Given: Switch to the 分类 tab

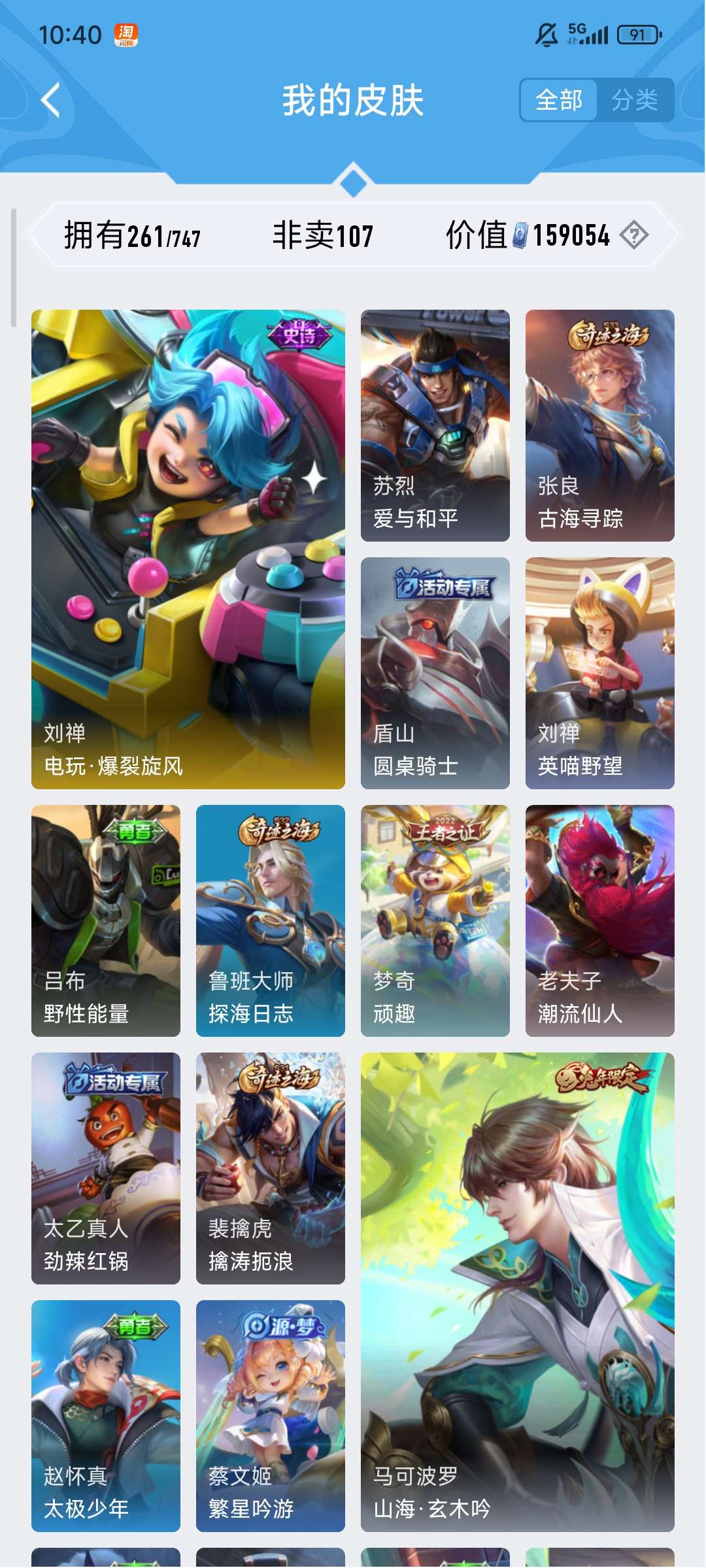Looking at the screenshot, I should tap(634, 100).
